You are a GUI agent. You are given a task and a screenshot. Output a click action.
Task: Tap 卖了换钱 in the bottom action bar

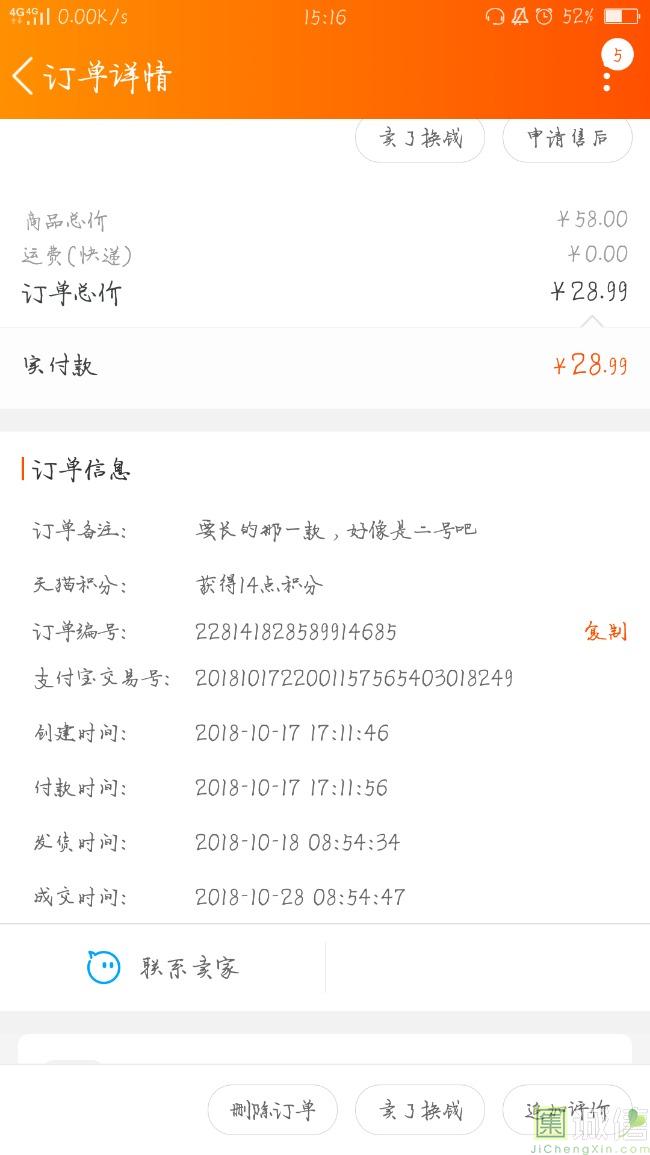420,1109
